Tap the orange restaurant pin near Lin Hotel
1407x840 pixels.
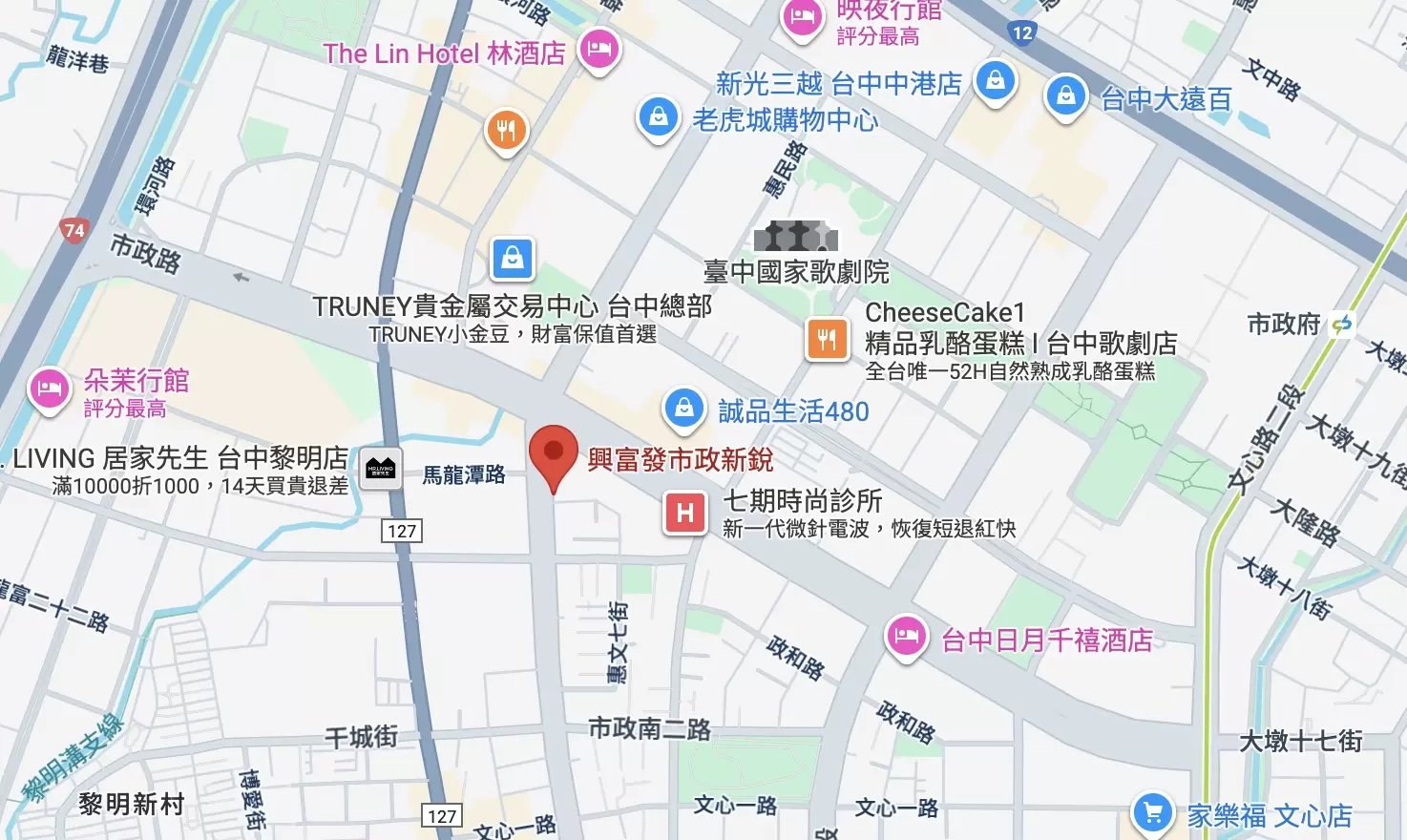point(506,130)
